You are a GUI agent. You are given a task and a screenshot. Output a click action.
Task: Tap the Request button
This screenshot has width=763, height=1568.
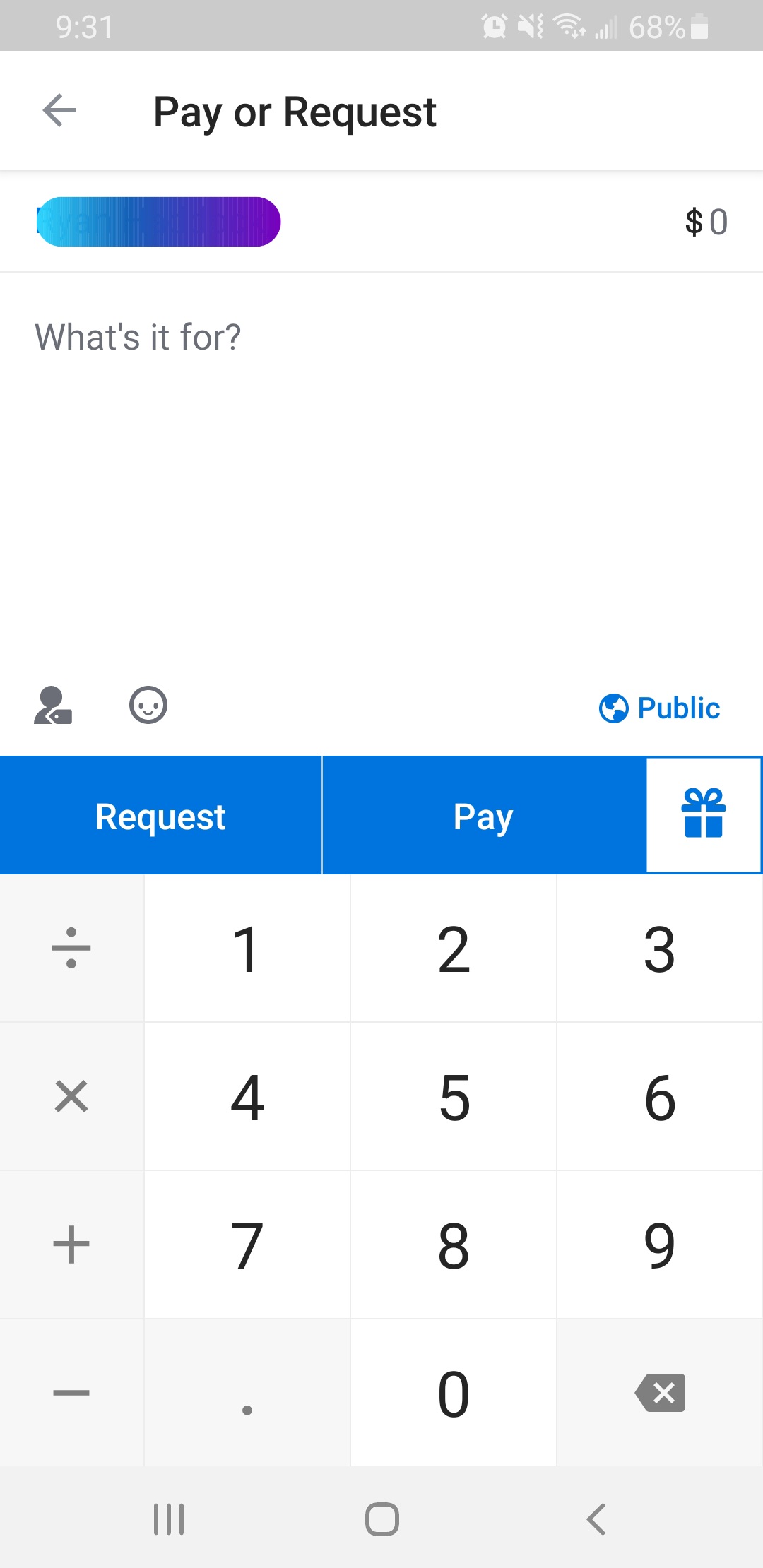(x=160, y=816)
